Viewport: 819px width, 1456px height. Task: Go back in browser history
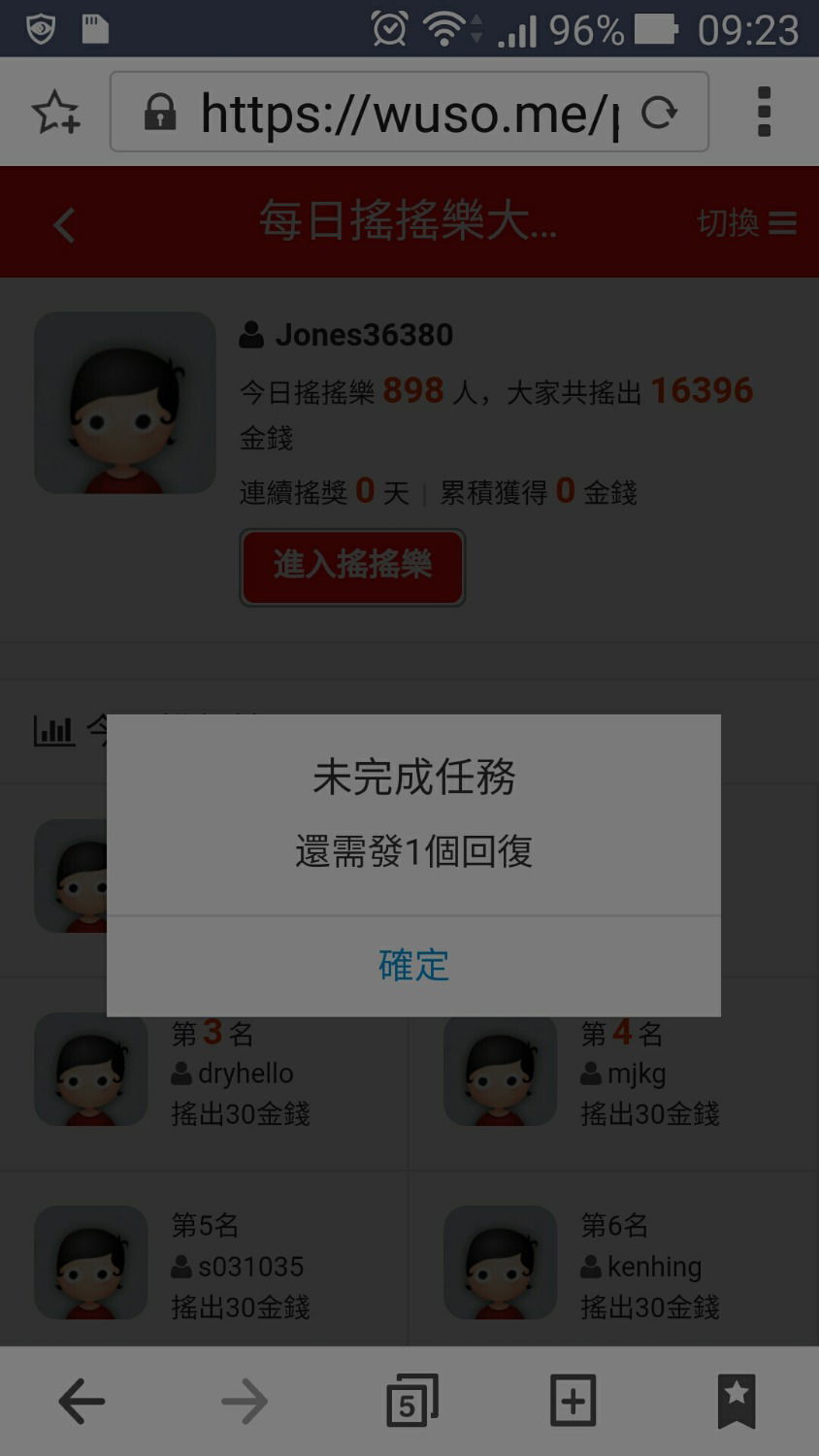tap(82, 1401)
